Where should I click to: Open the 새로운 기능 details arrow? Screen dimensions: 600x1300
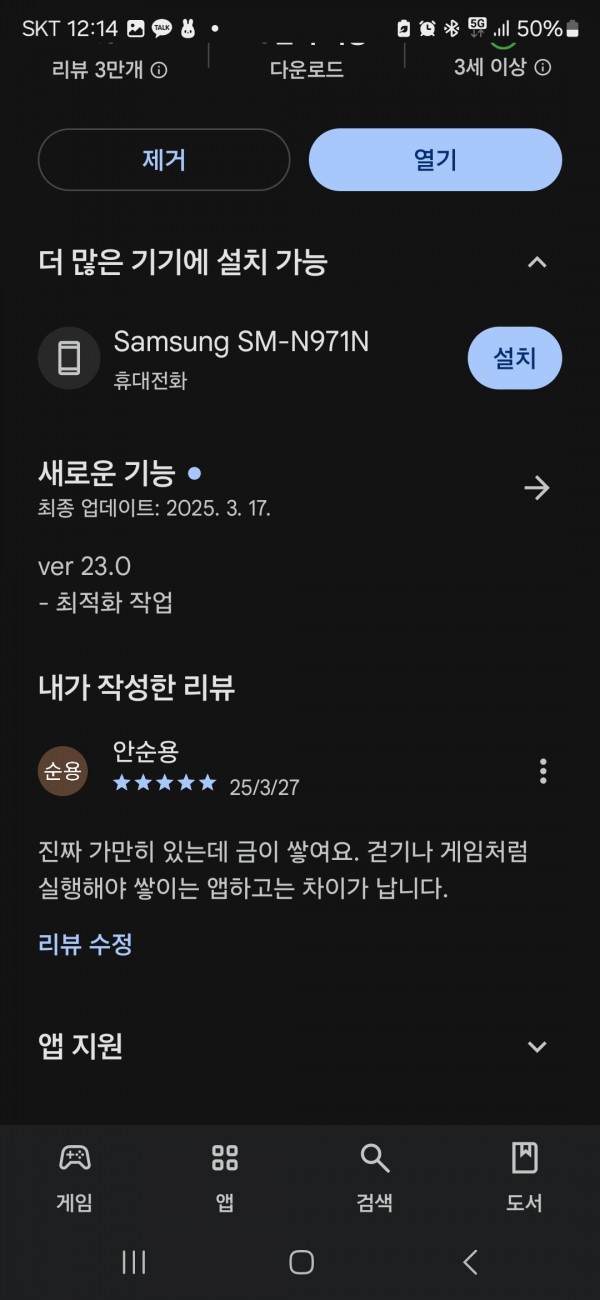[537, 488]
